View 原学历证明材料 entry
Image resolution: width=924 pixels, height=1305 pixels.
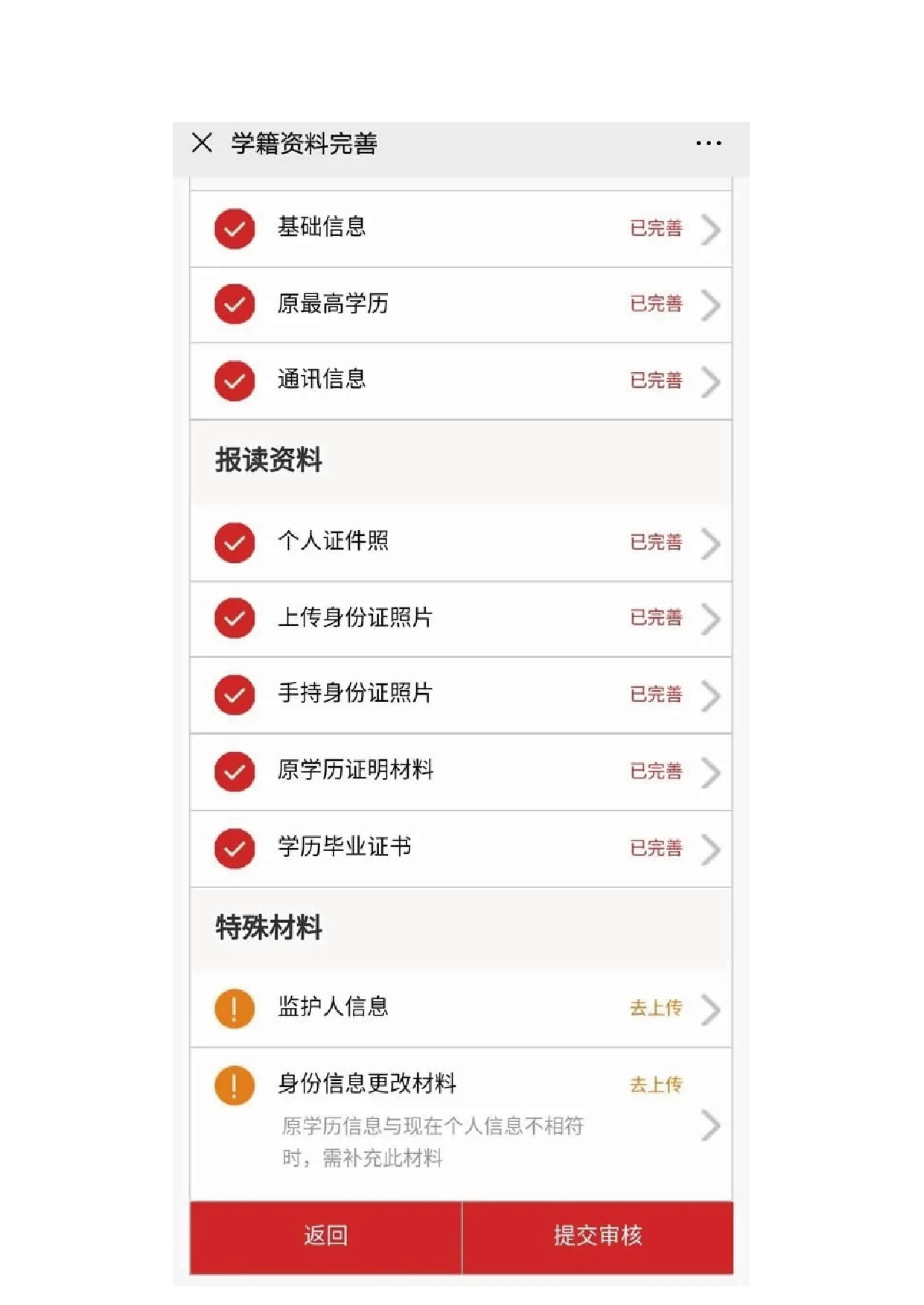461,771
